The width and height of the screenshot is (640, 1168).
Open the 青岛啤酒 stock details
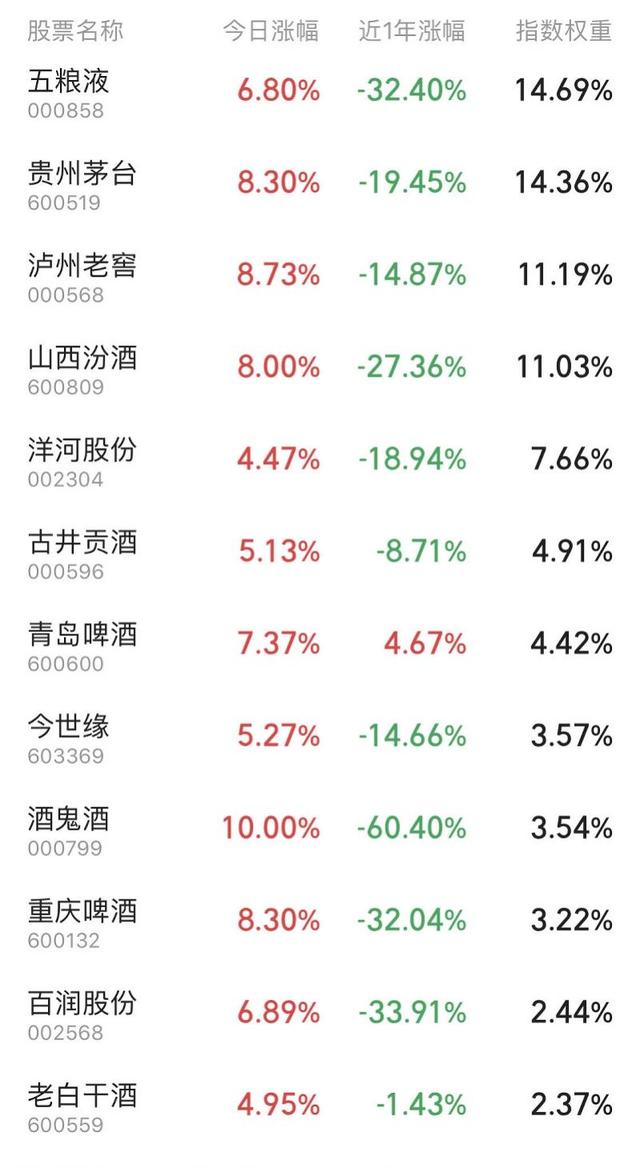pos(320,647)
